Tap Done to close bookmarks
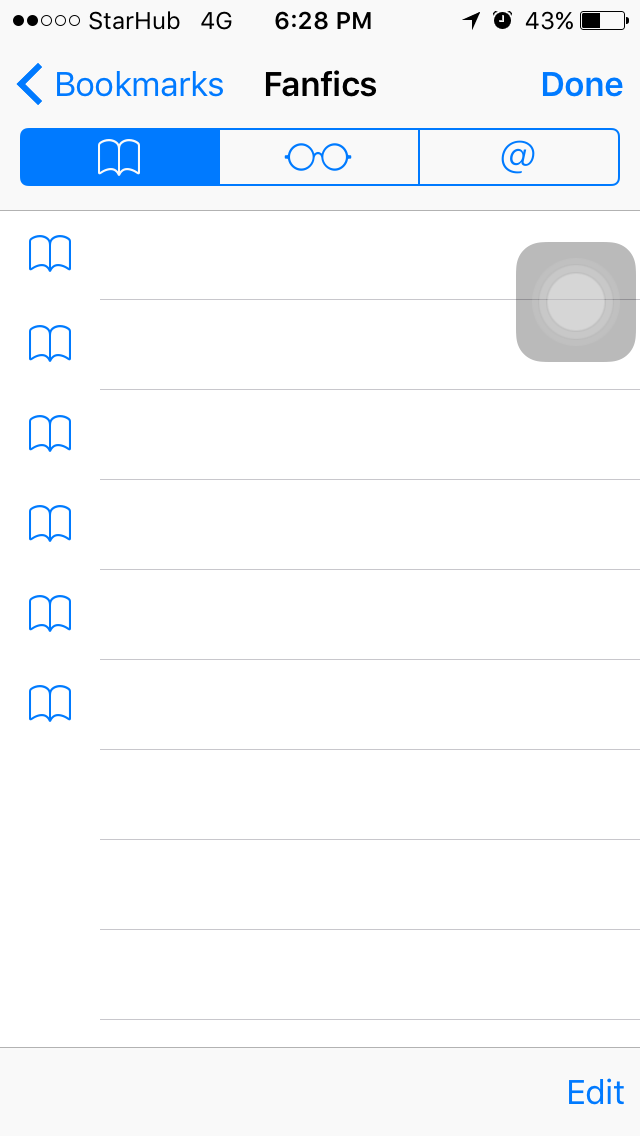640x1136 pixels. tap(581, 85)
